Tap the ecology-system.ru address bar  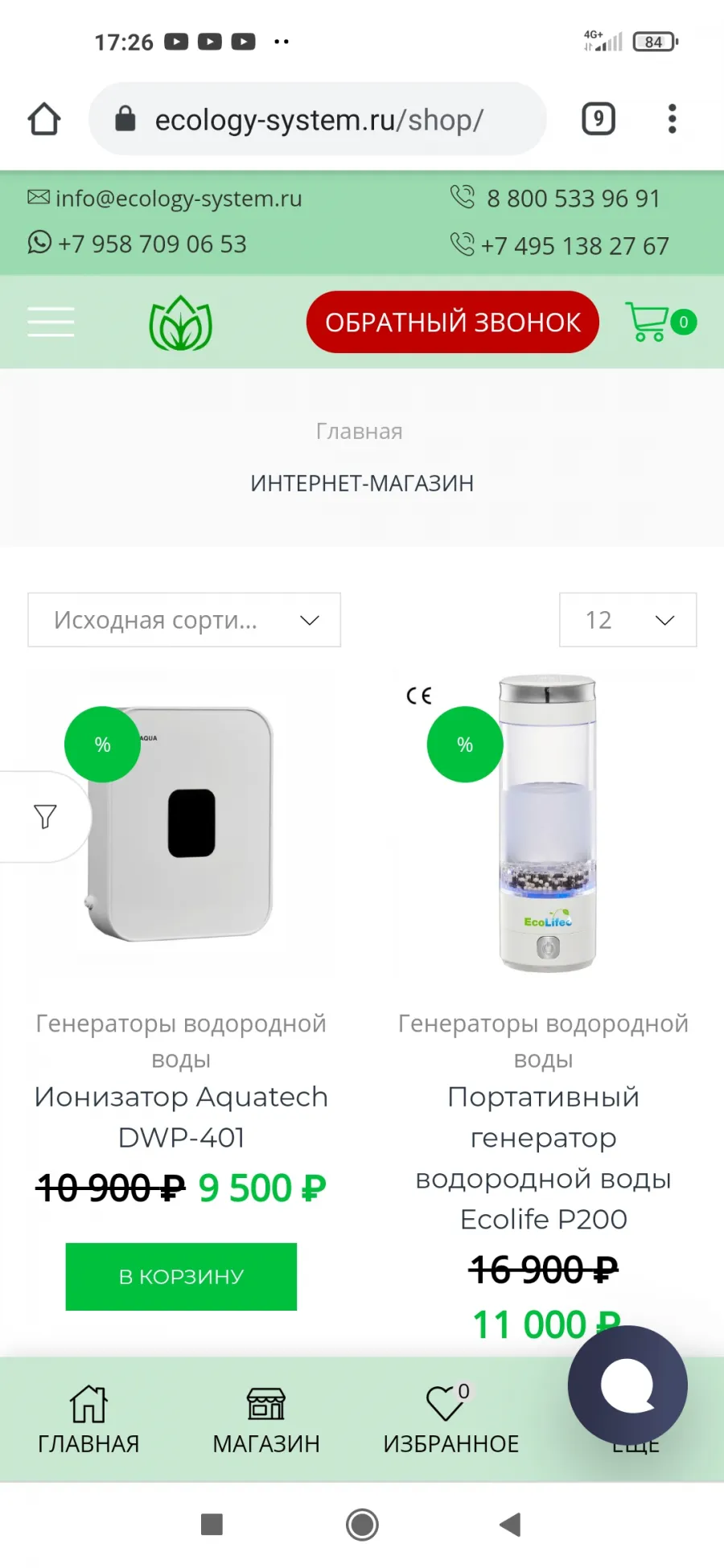click(x=318, y=119)
